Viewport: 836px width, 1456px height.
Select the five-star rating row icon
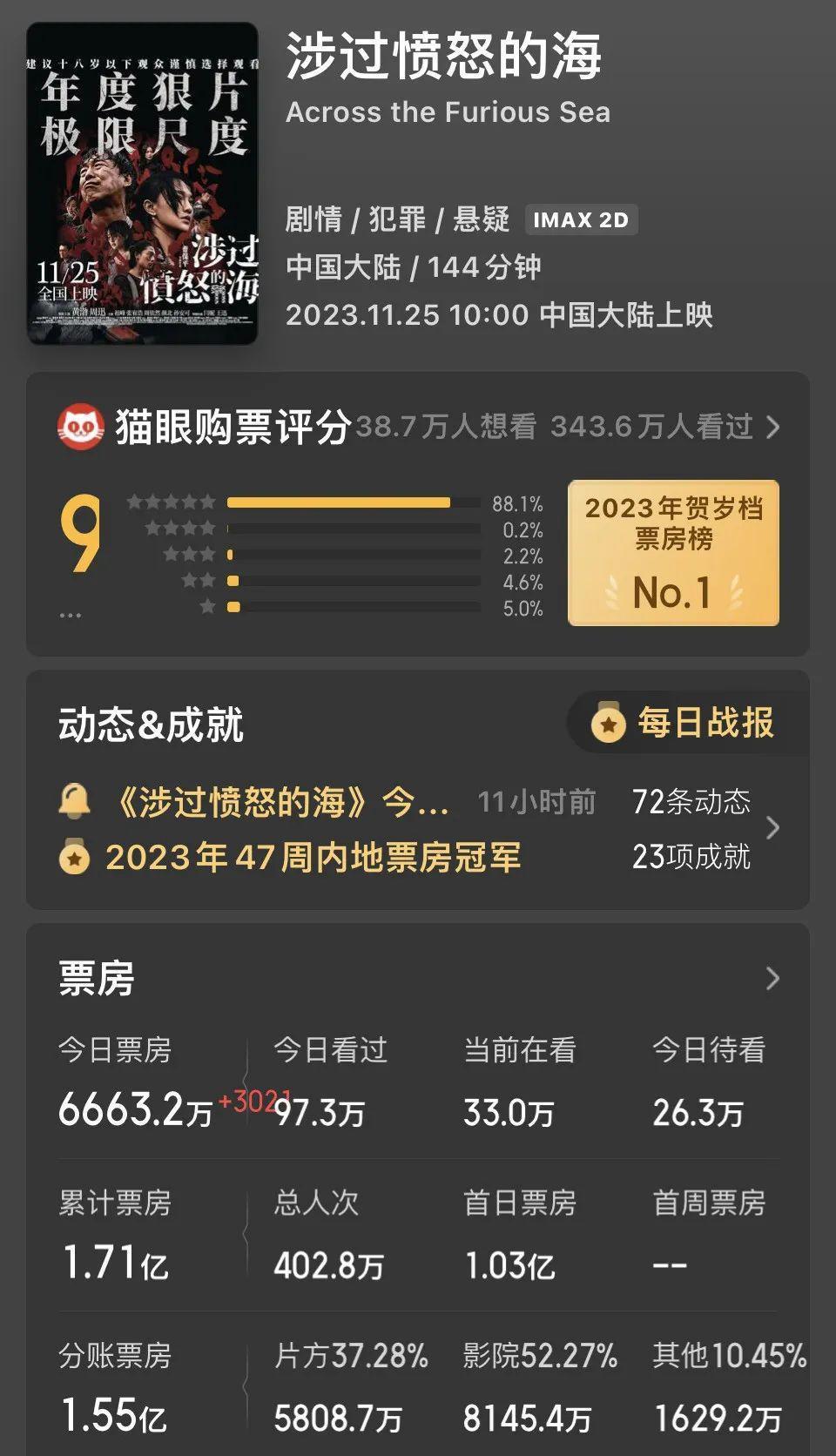[172, 501]
